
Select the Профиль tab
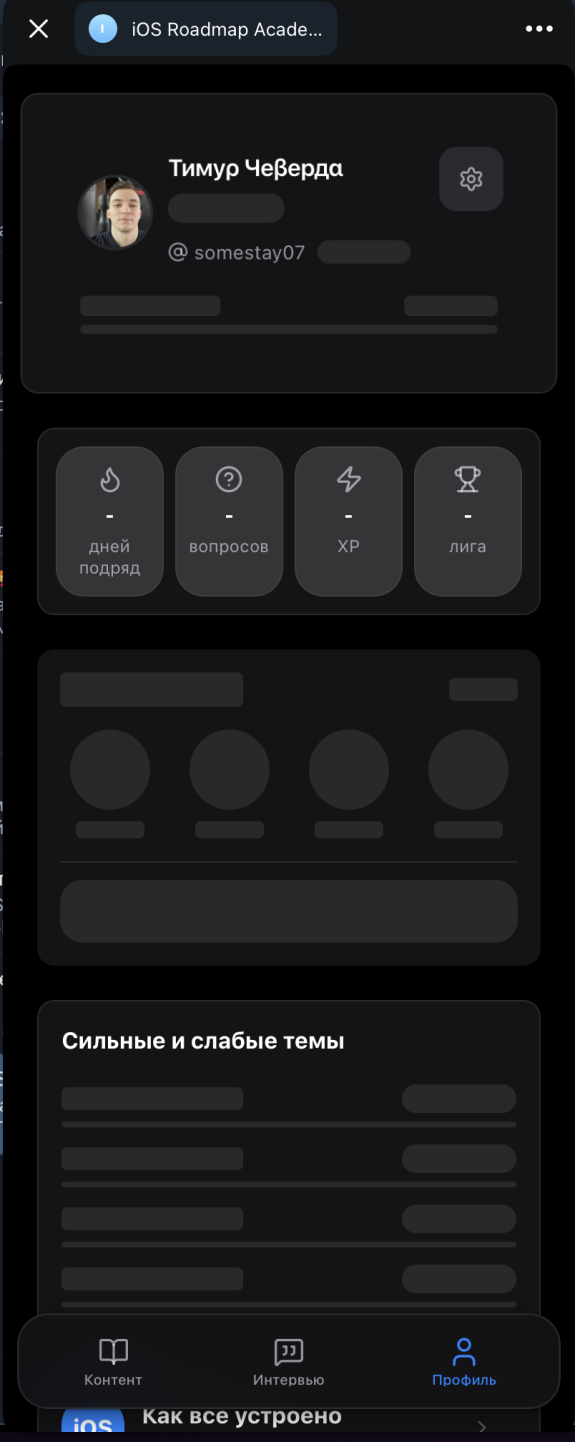pos(464,1363)
